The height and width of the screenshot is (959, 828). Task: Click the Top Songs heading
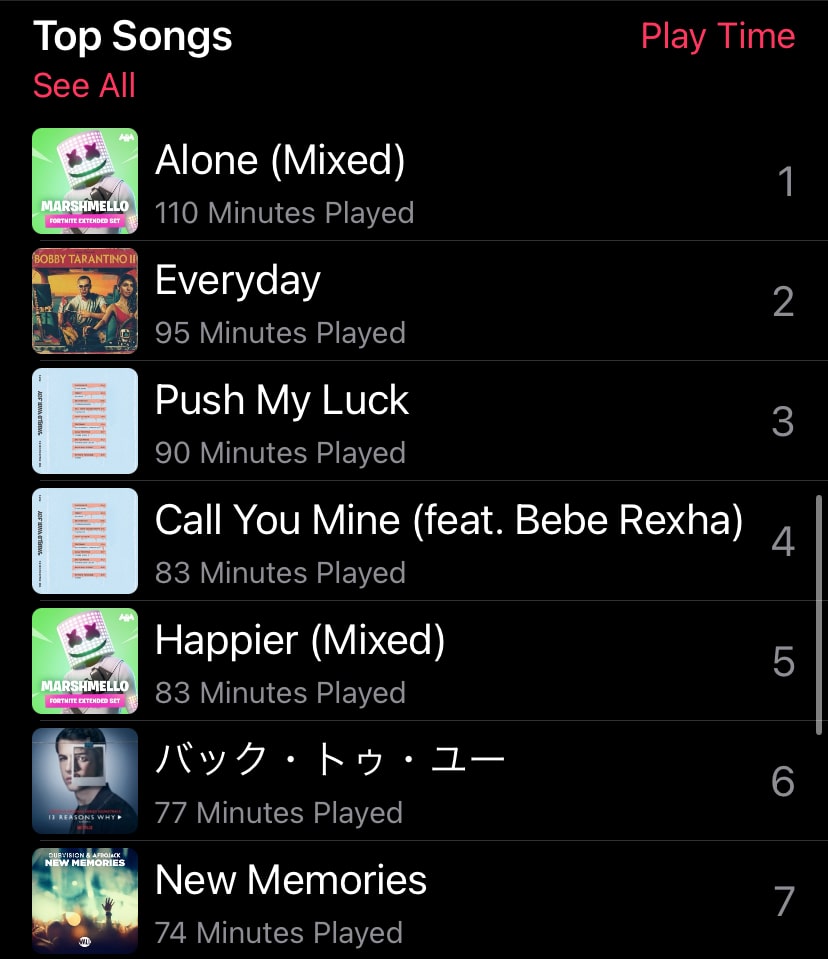(x=132, y=35)
